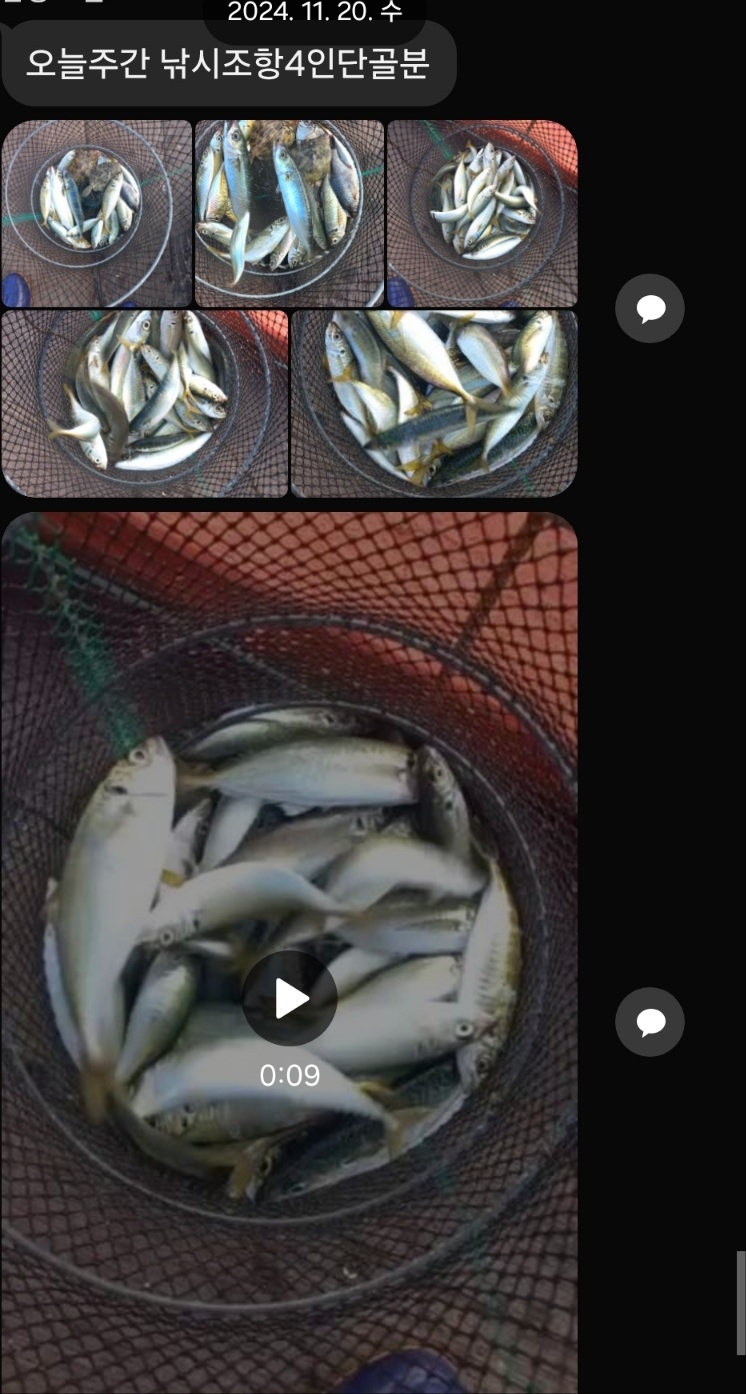Viewport: 746px width, 1394px height.
Task: Play the 0:09 fish video
Action: (289, 998)
